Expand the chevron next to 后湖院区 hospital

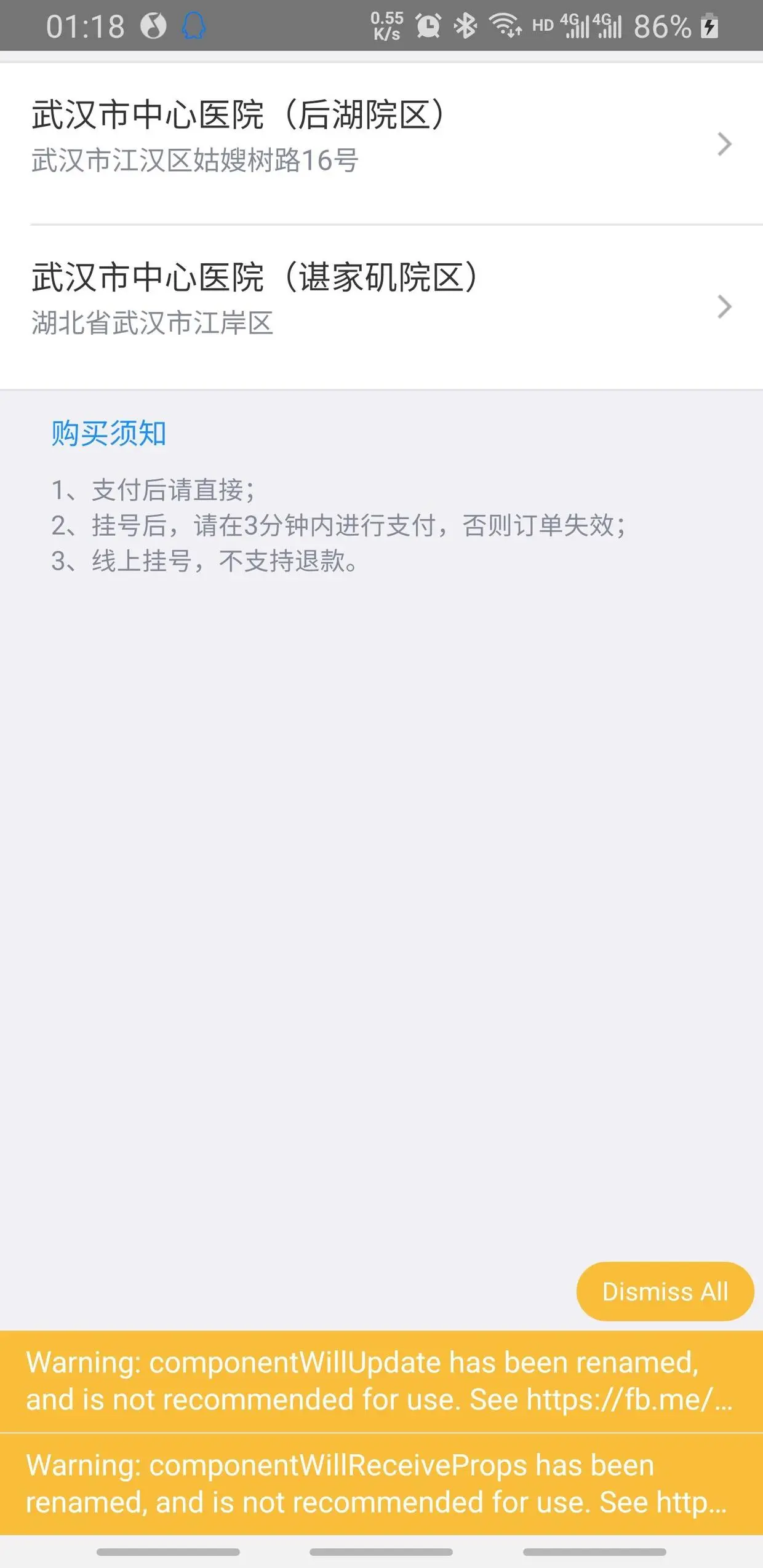[724, 144]
